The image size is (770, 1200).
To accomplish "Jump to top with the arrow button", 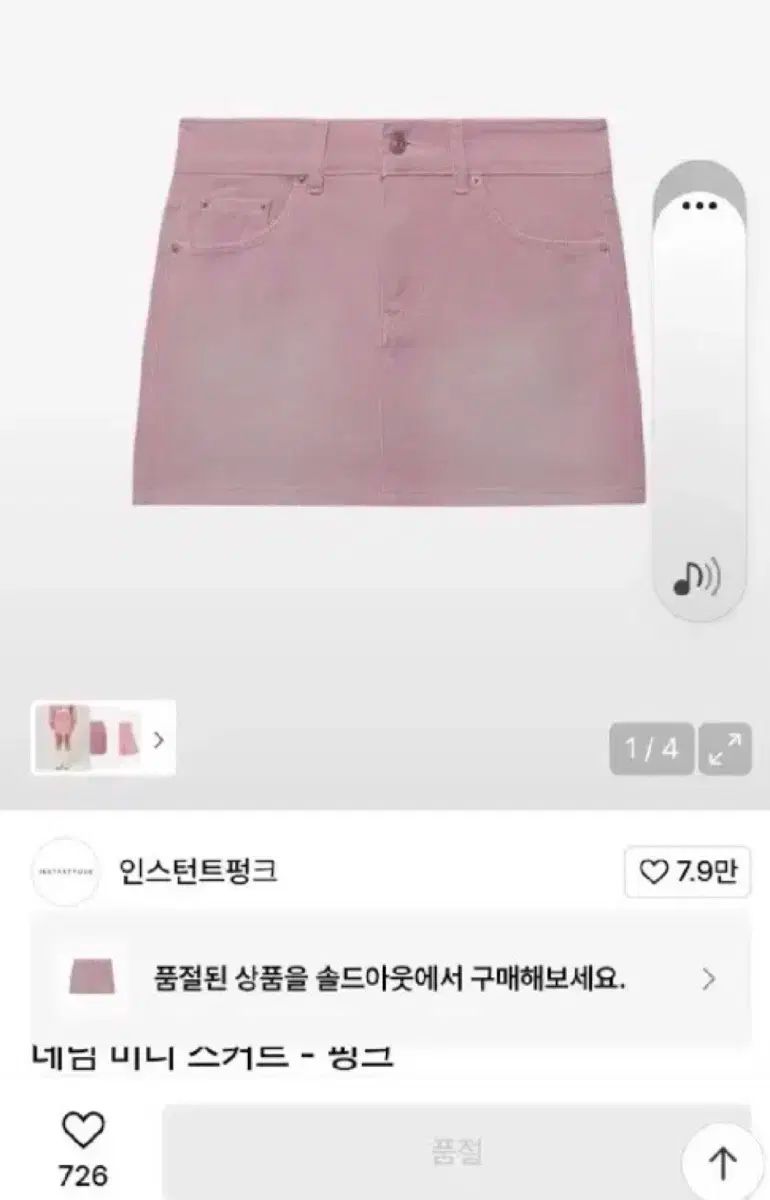I will [x=722, y=1163].
